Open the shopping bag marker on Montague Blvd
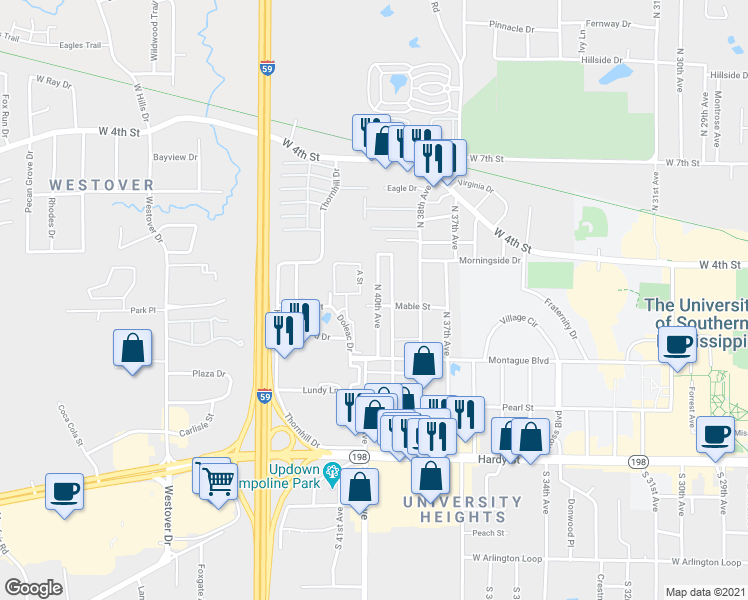Image resolution: width=748 pixels, height=600 pixels. (424, 362)
